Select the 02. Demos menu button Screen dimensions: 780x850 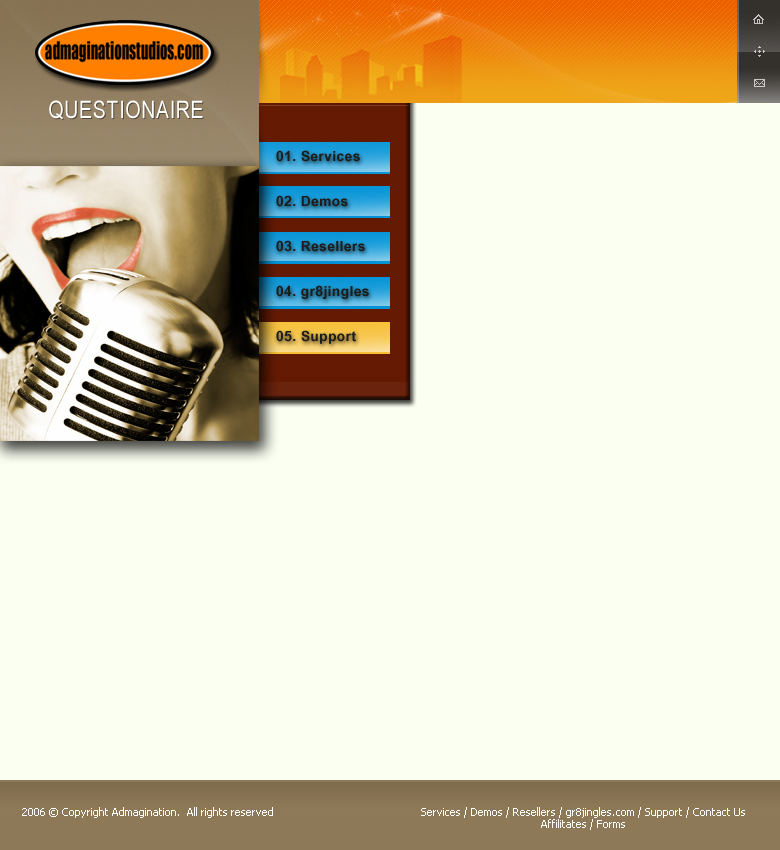[324, 202]
